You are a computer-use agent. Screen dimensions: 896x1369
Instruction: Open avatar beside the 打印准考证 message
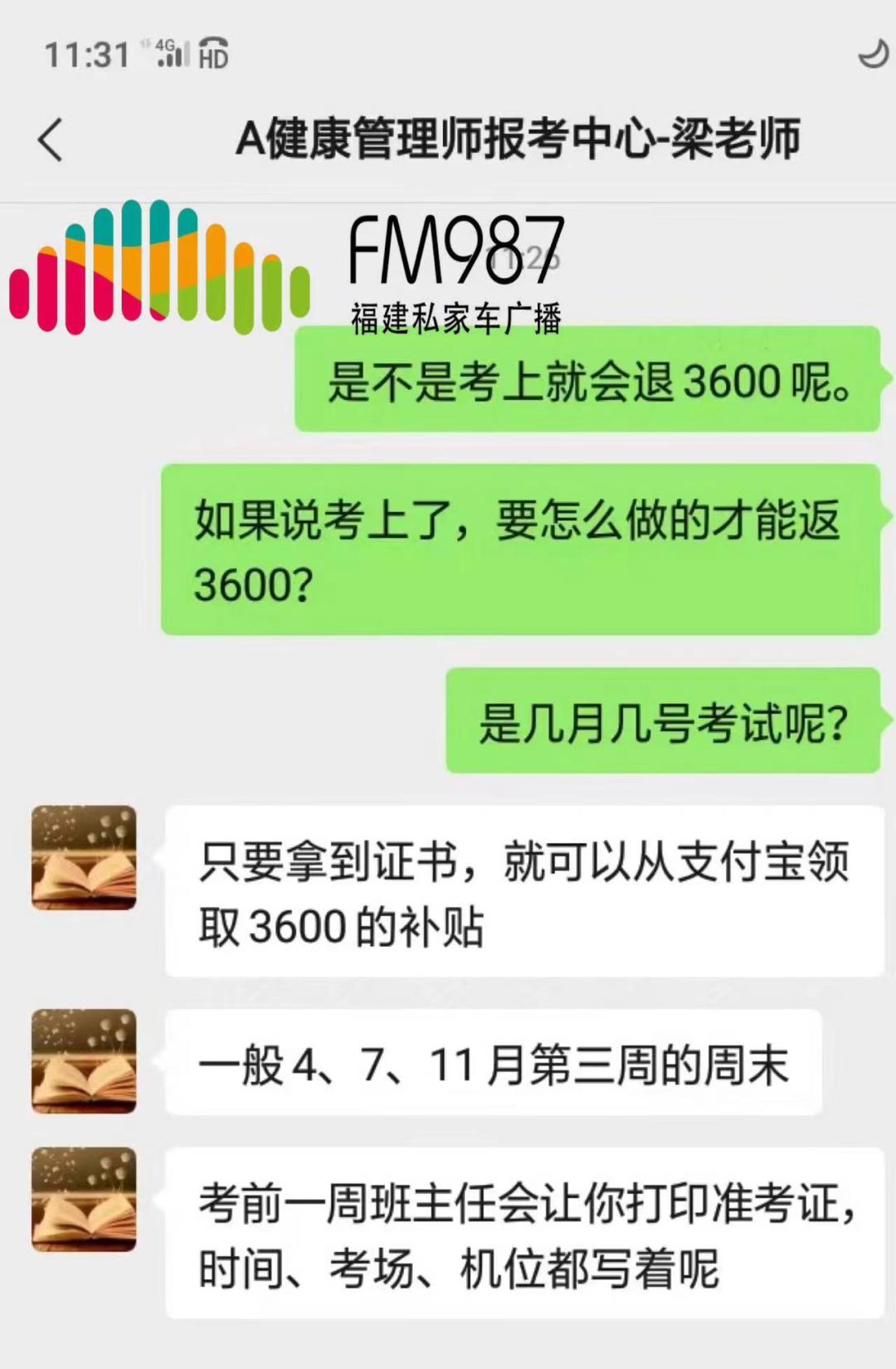tap(84, 1200)
